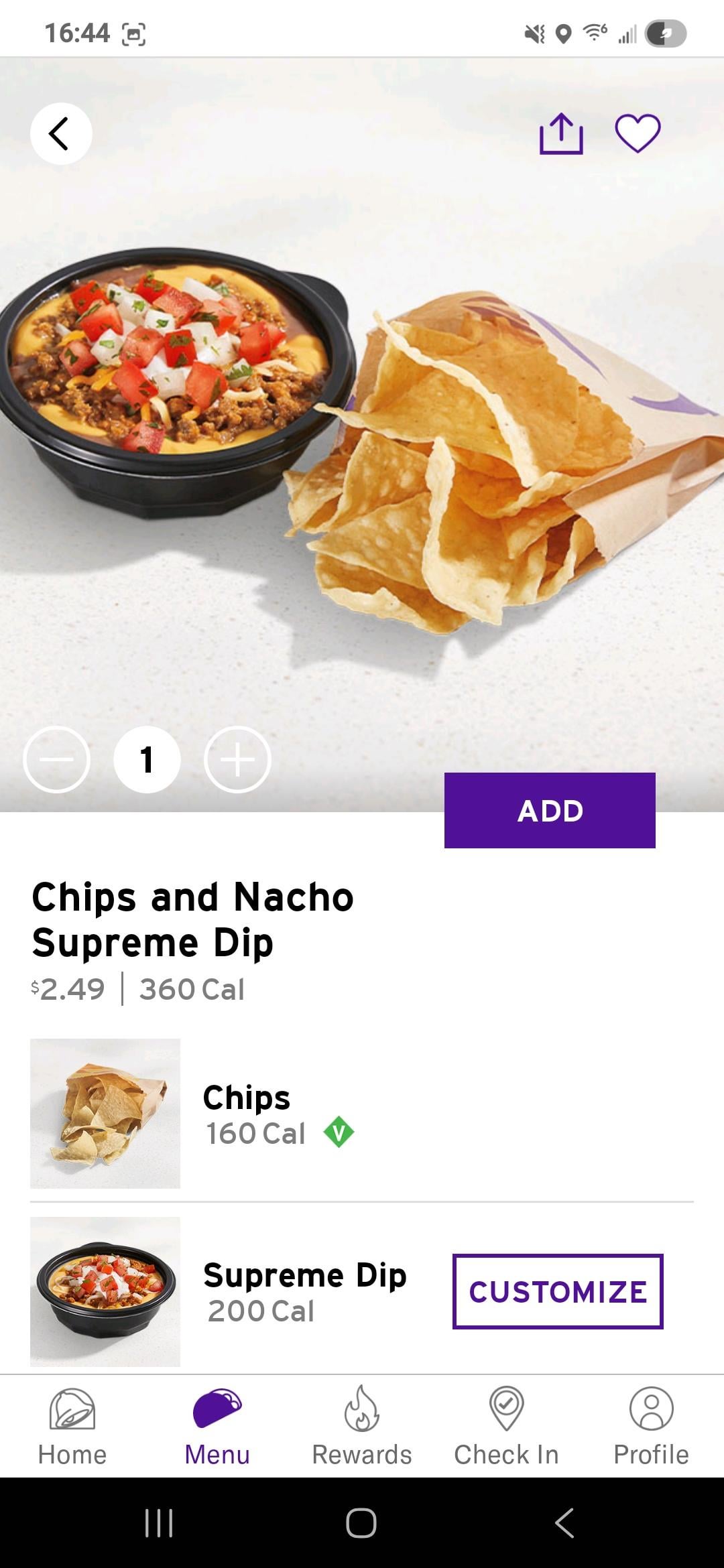Open the Rewards tab
Image resolution: width=724 pixels, height=1568 pixels.
[362, 1426]
